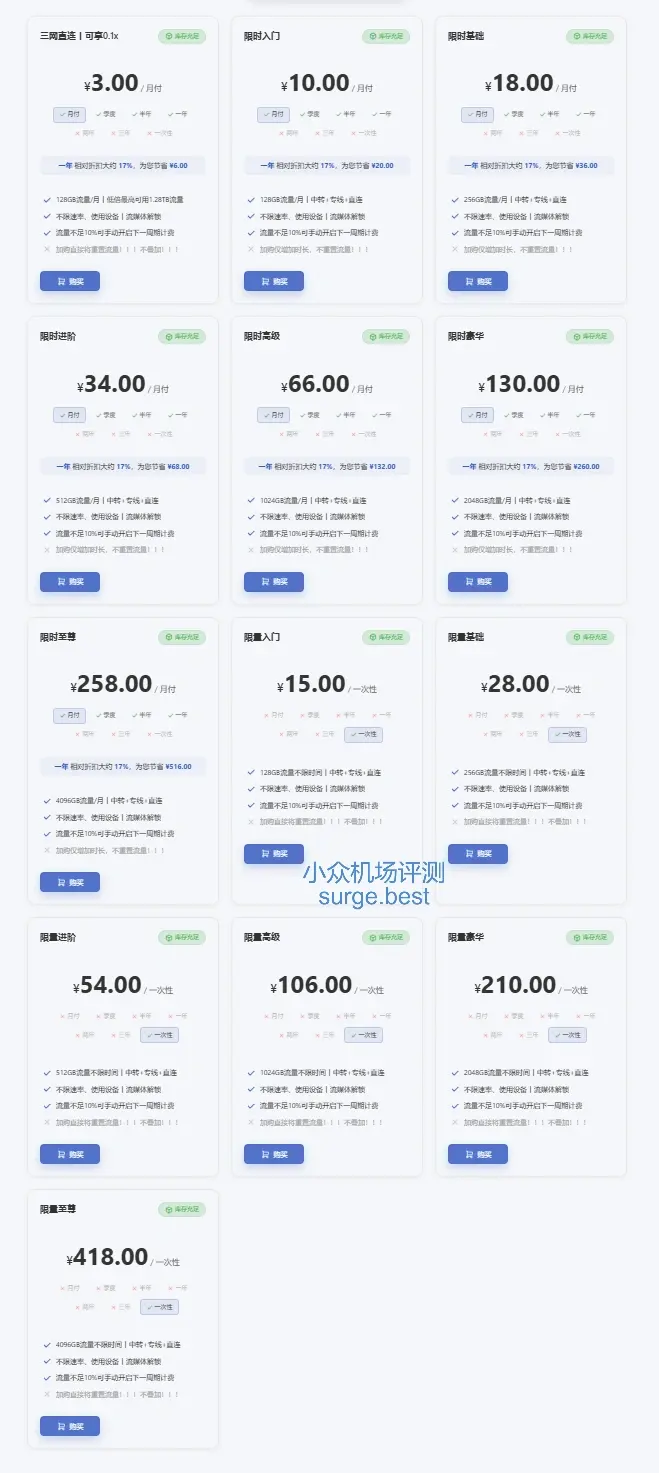Purchase the 限量基础 plan
This screenshot has width=659, height=1473.
[x=478, y=854]
